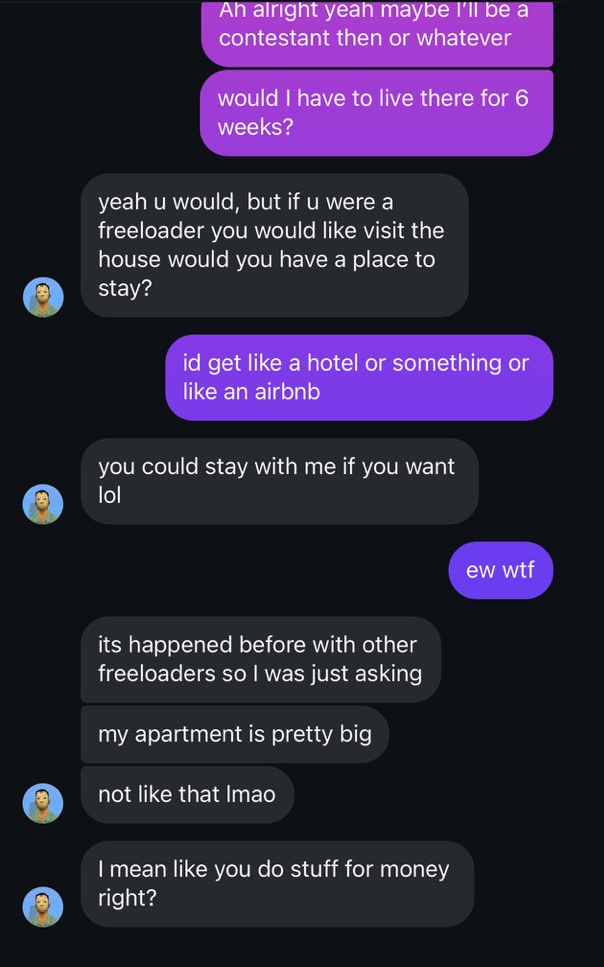This screenshot has height=967, width=604.
Task: View profile from avatar beside "stuff for money" message
Action: pos(43,906)
